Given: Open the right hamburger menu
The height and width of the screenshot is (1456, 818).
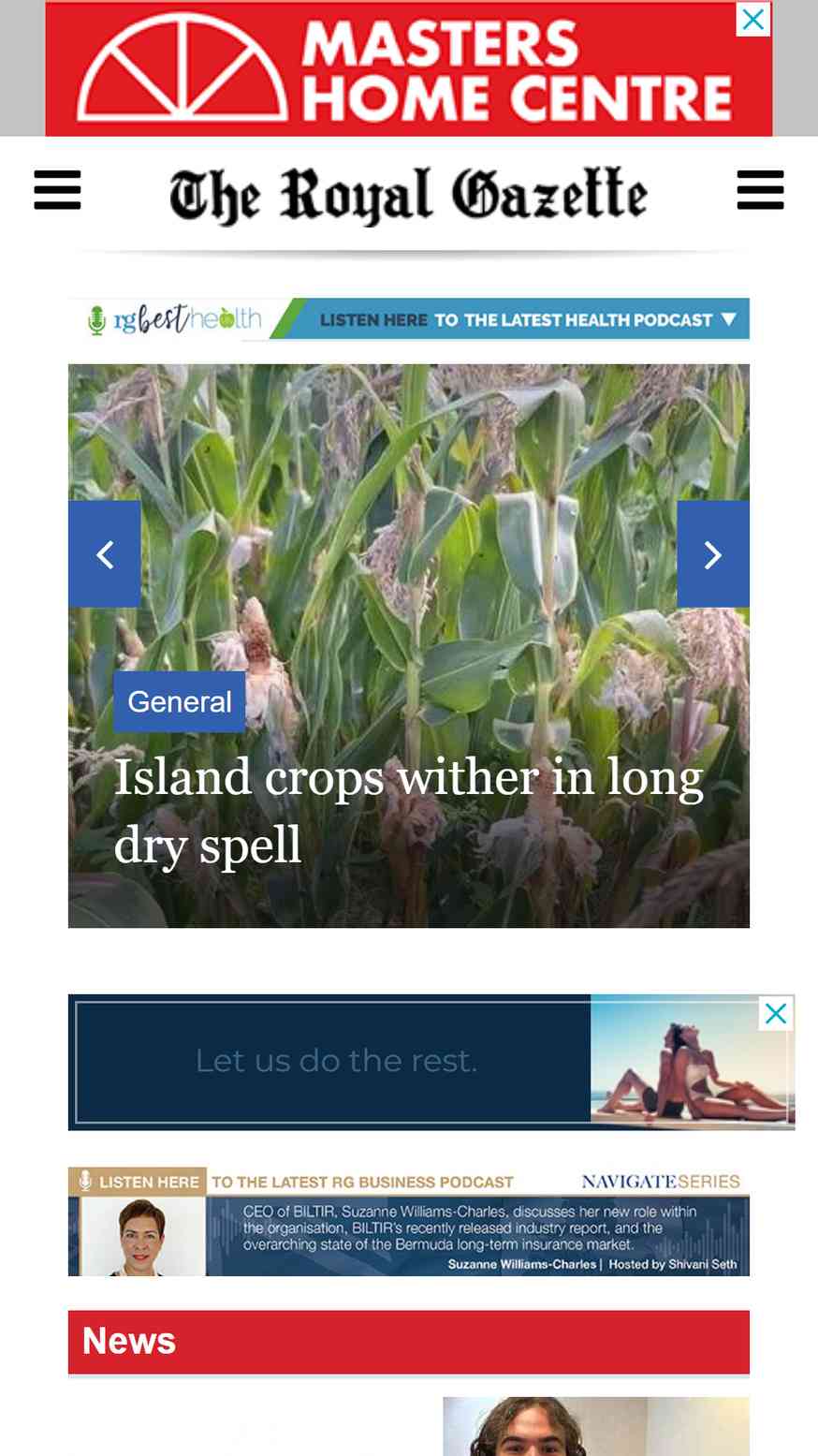Looking at the screenshot, I should point(760,190).
